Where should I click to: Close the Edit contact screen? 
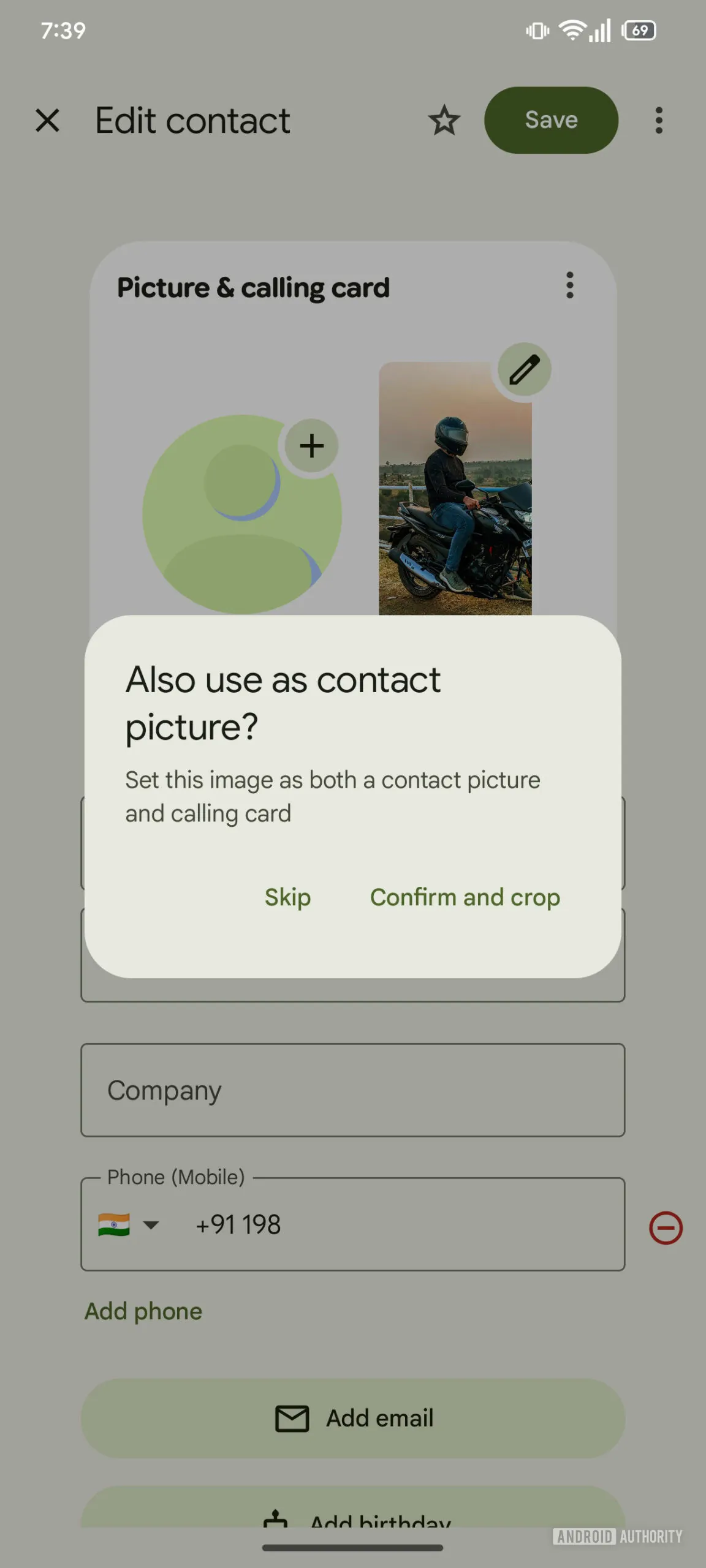47,120
